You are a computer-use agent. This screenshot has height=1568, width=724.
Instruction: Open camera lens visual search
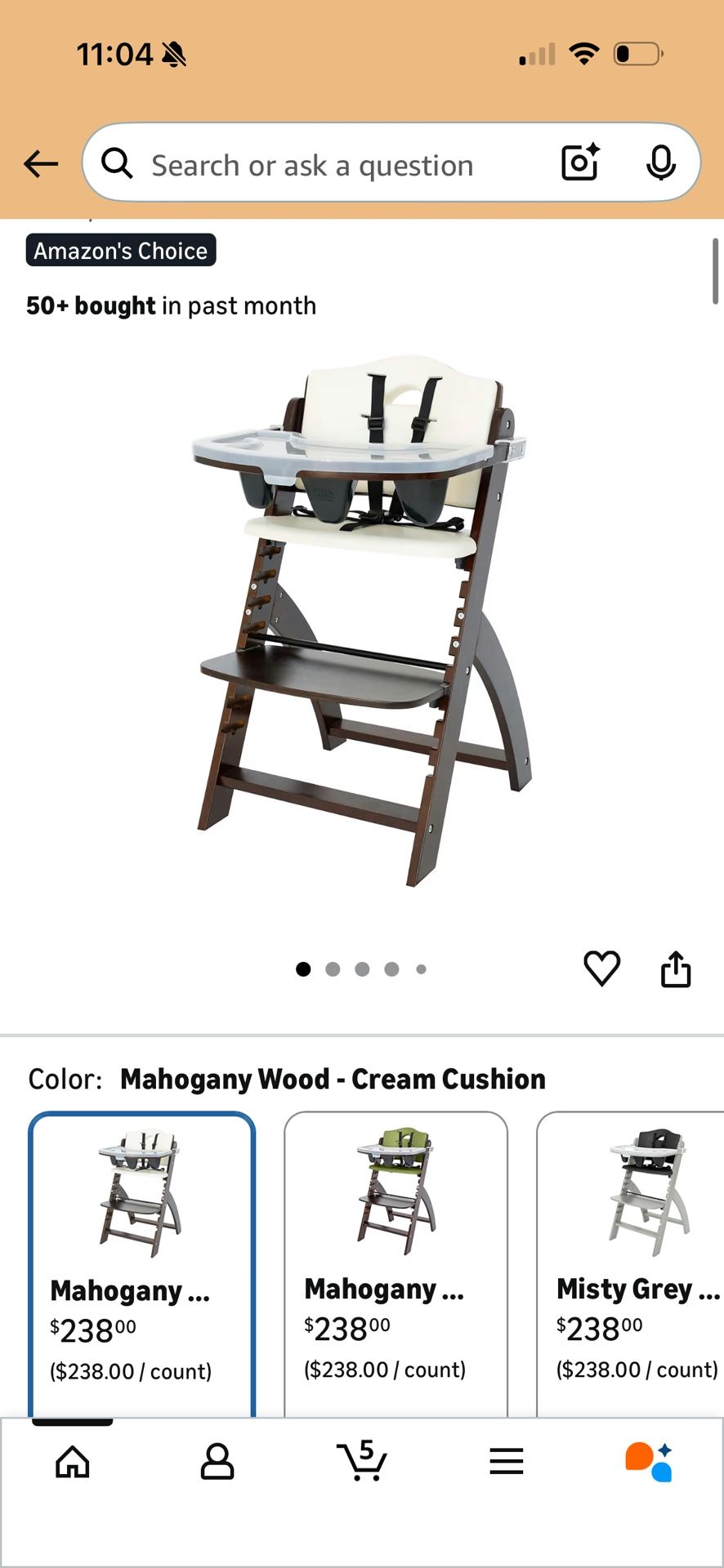(580, 162)
